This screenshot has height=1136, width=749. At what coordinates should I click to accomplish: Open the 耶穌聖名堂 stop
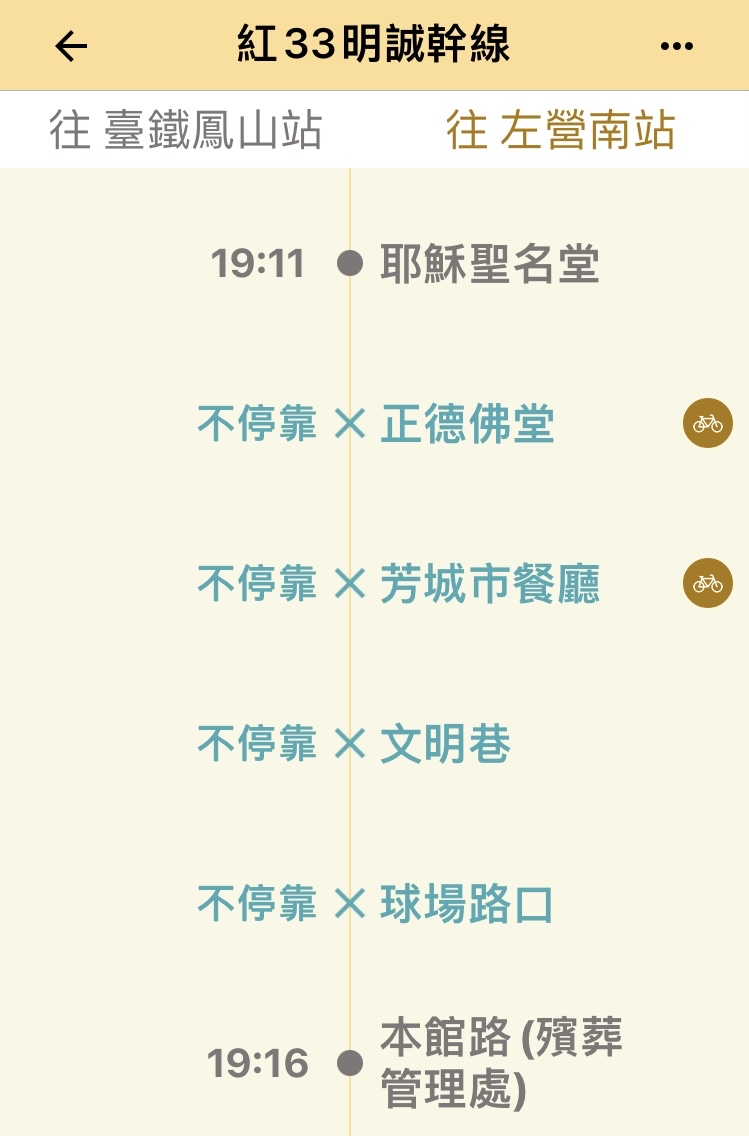click(x=489, y=264)
